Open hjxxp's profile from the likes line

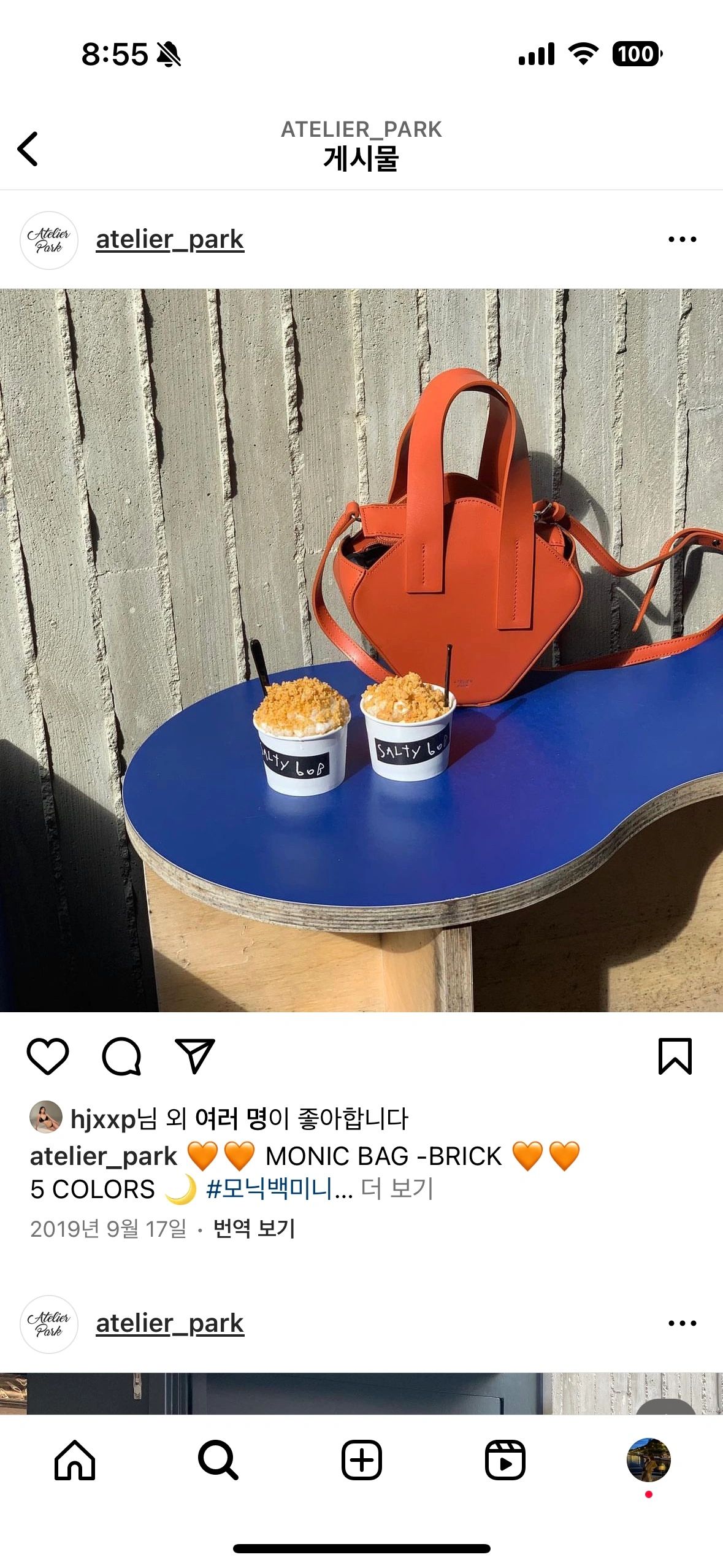click(102, 1119)
